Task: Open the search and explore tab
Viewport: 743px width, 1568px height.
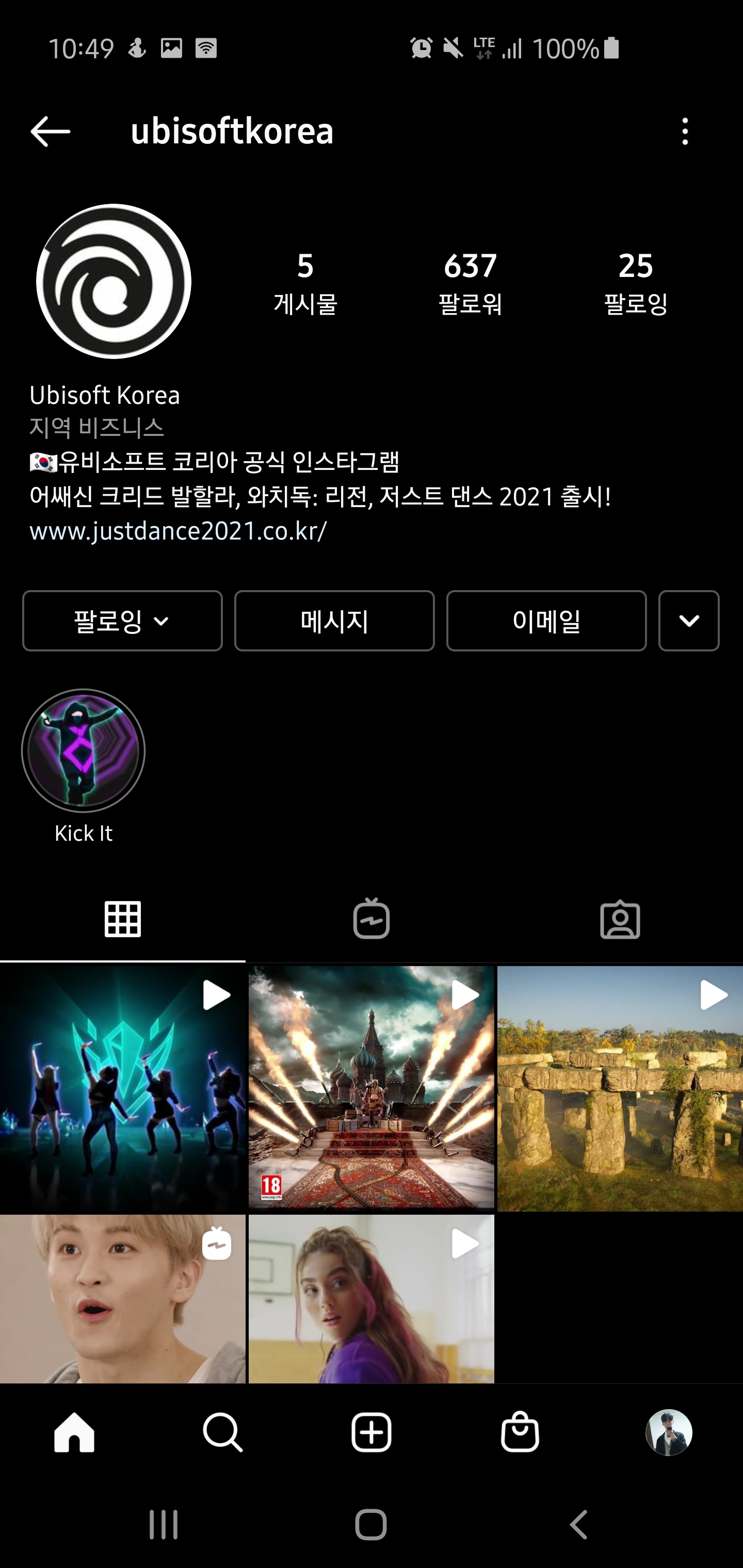Action: tap(223, 1432)
